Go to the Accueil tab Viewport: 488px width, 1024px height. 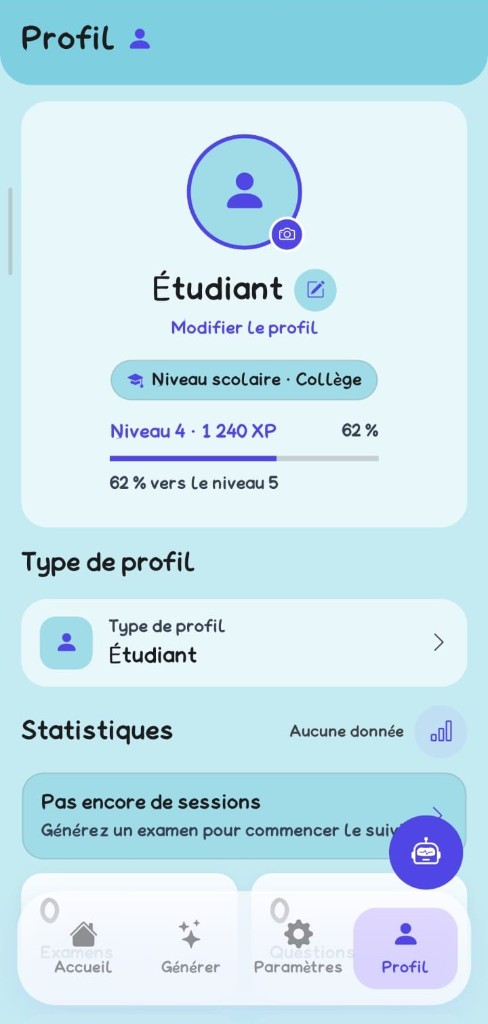(83, 948)
